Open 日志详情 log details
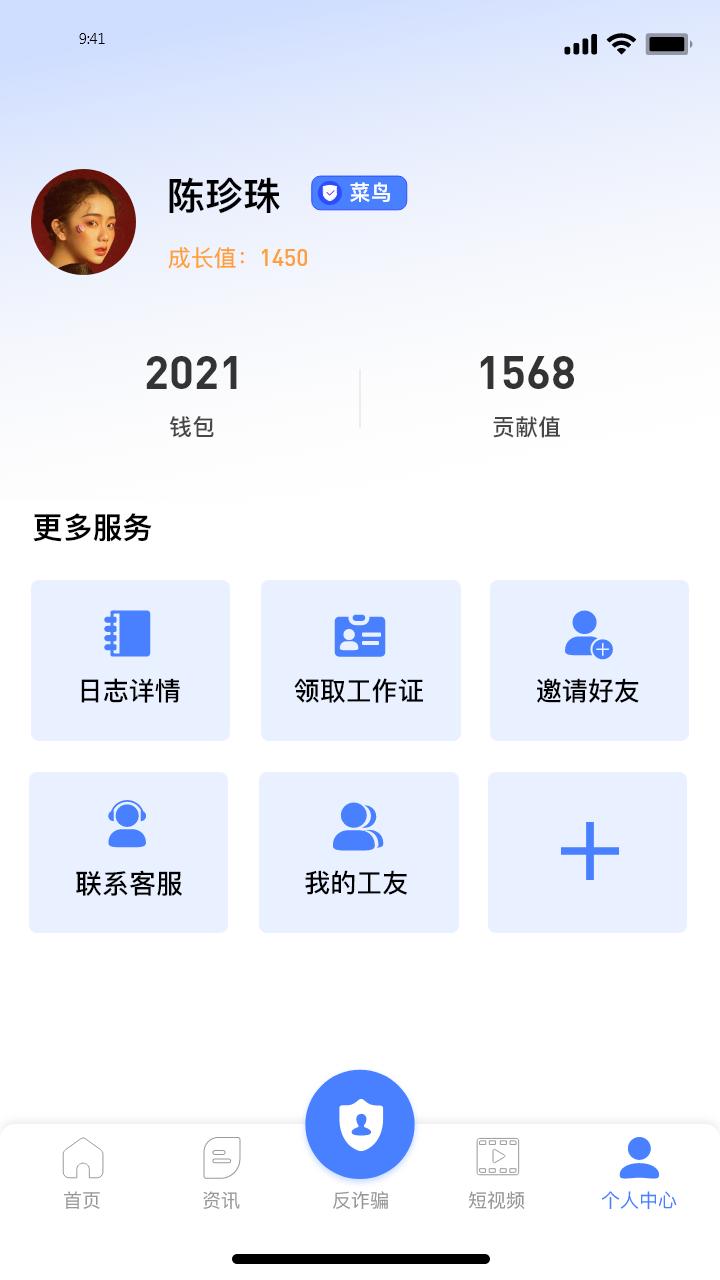This screenshot has height=1280, width=720. pyautogui.click(x=130, y=660)
